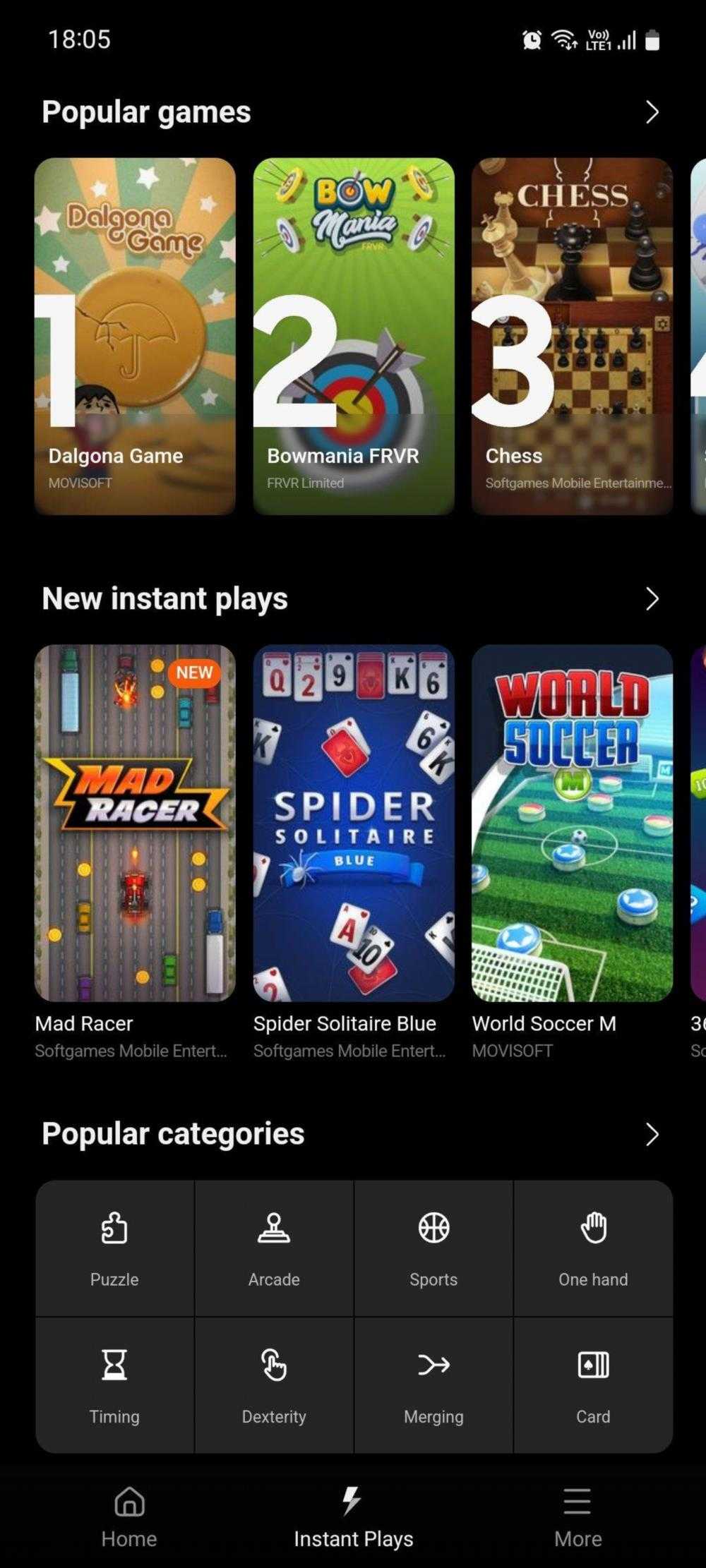Launch Bowmania FRVR game
Image resolution: width=706 pixels, height=1568 pixels.
click(x=354, y=336)
